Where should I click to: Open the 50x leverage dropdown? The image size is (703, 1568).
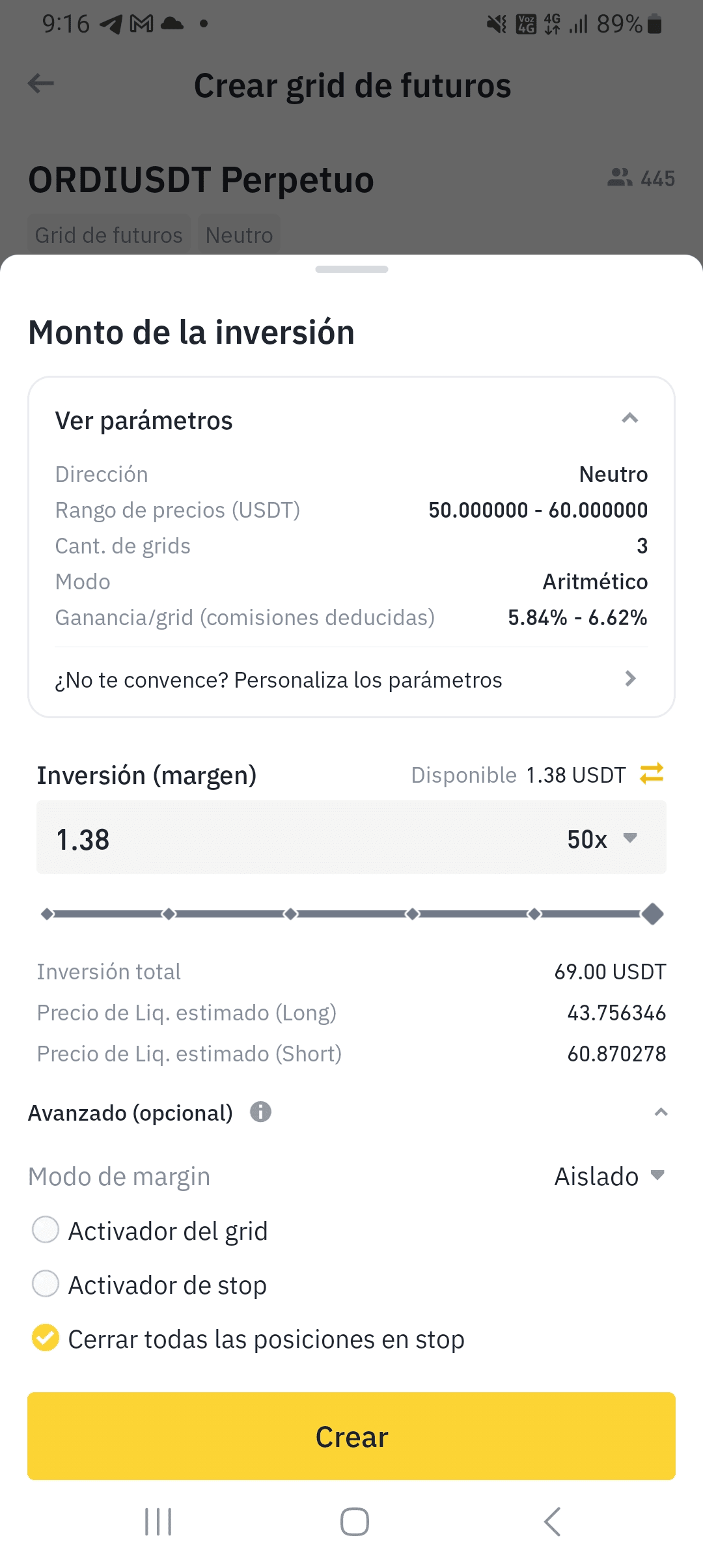pyautogui.click(x=602, y=839)
